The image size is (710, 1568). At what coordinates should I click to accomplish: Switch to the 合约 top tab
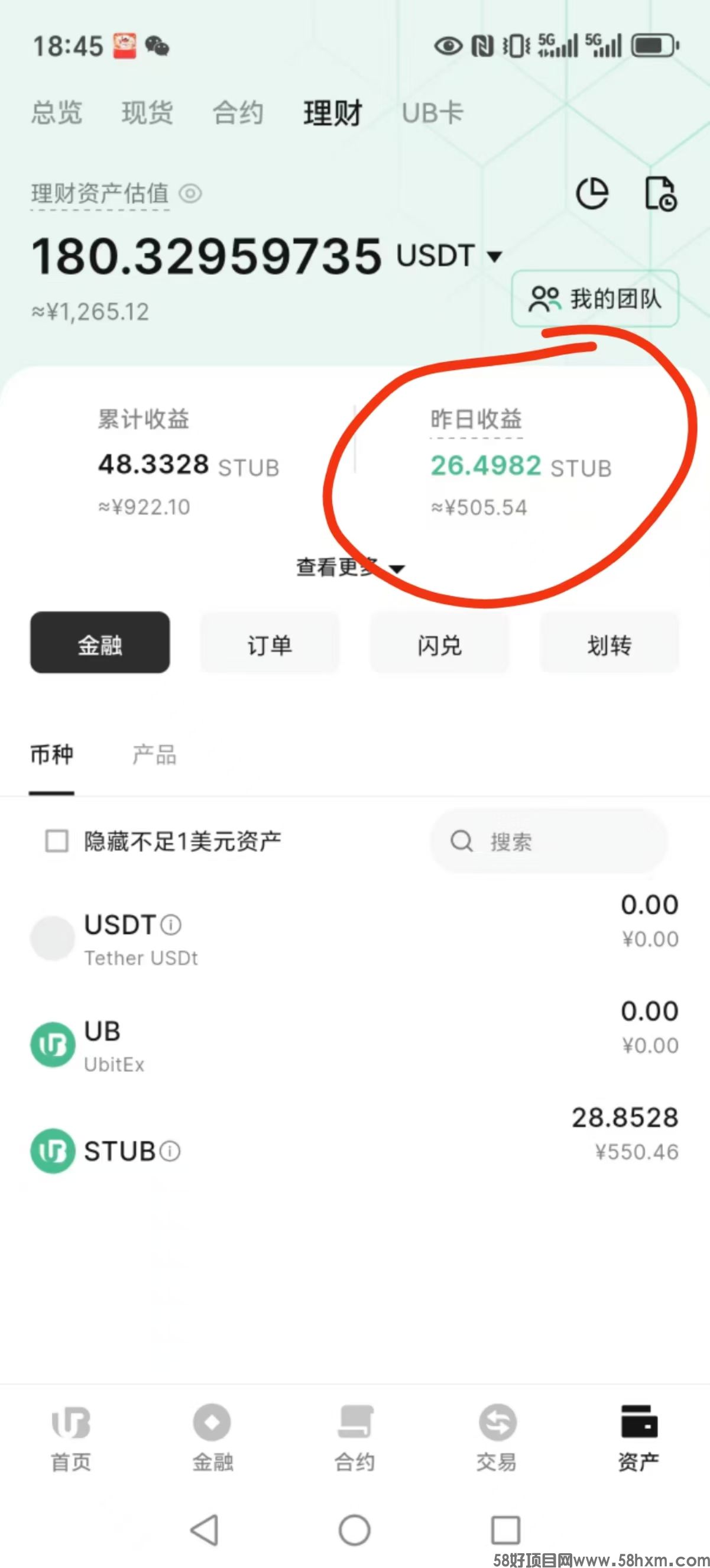(238, 112)
